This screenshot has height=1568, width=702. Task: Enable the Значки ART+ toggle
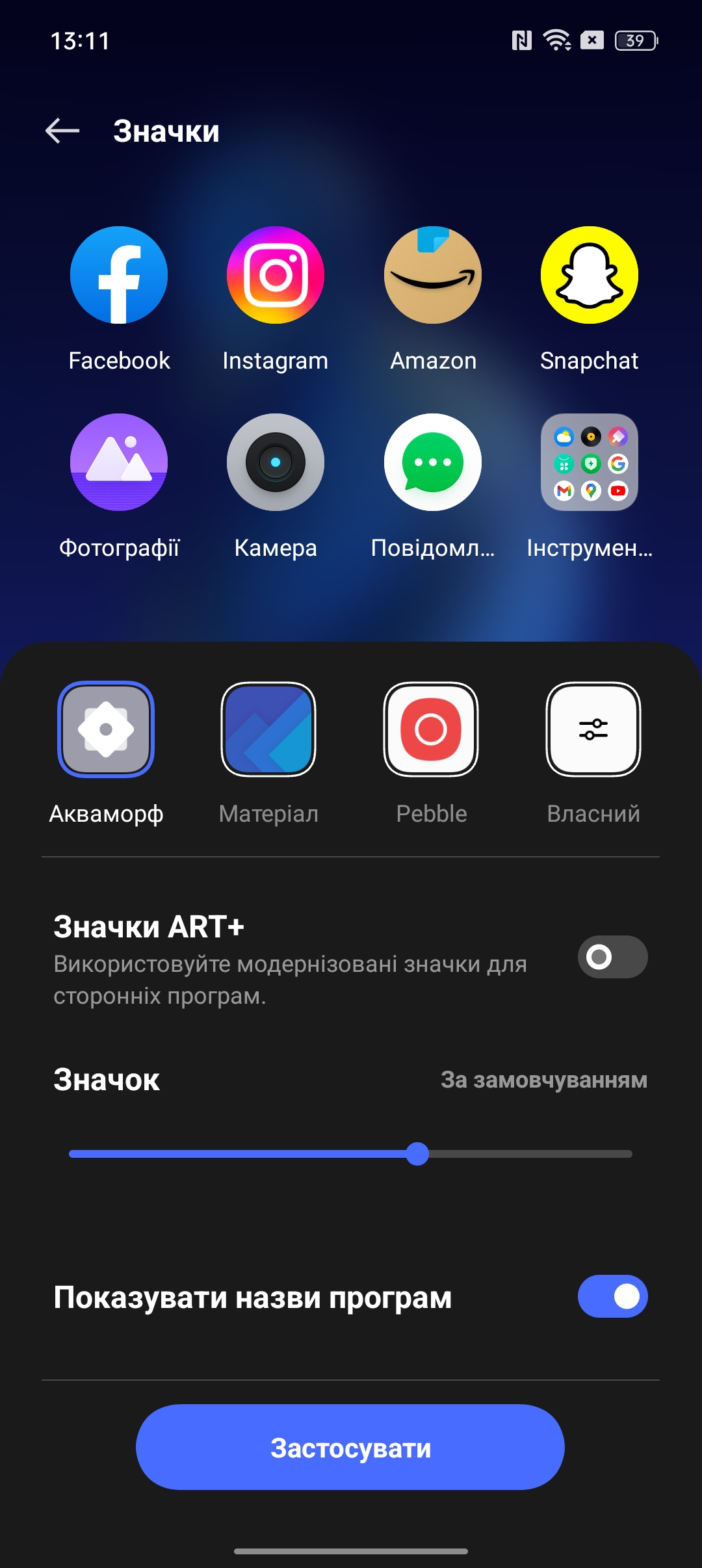click(x=612, y=957)
